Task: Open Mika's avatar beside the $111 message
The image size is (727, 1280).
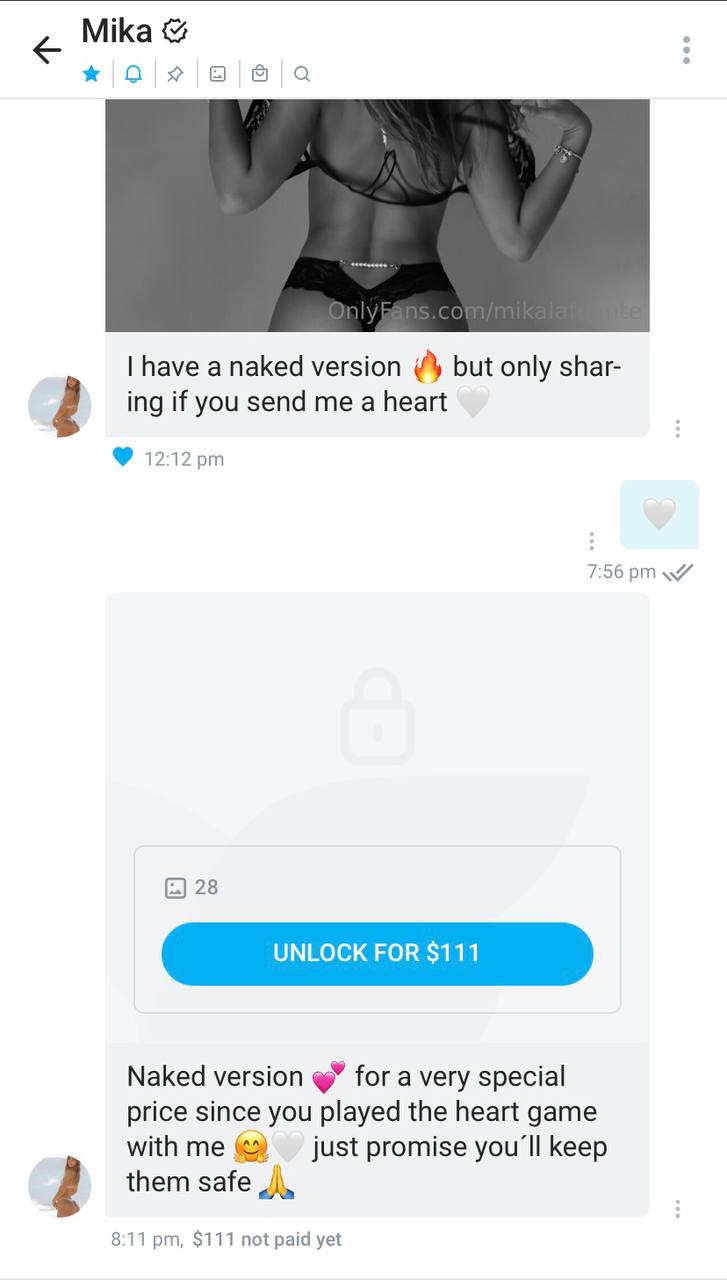Action: (59, 1186)
